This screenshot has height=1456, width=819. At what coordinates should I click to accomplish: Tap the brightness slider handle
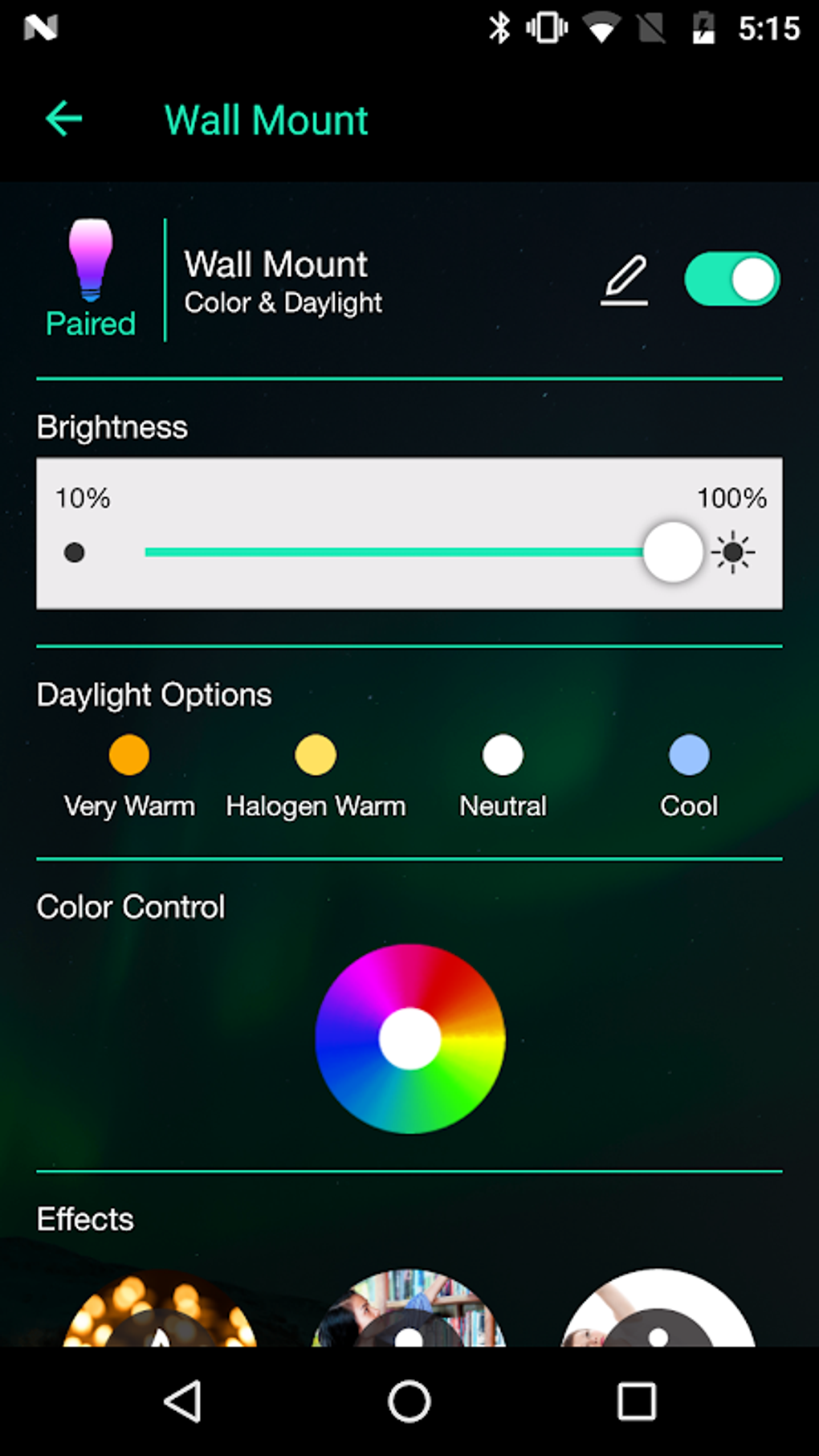click(x=671, y=551)
